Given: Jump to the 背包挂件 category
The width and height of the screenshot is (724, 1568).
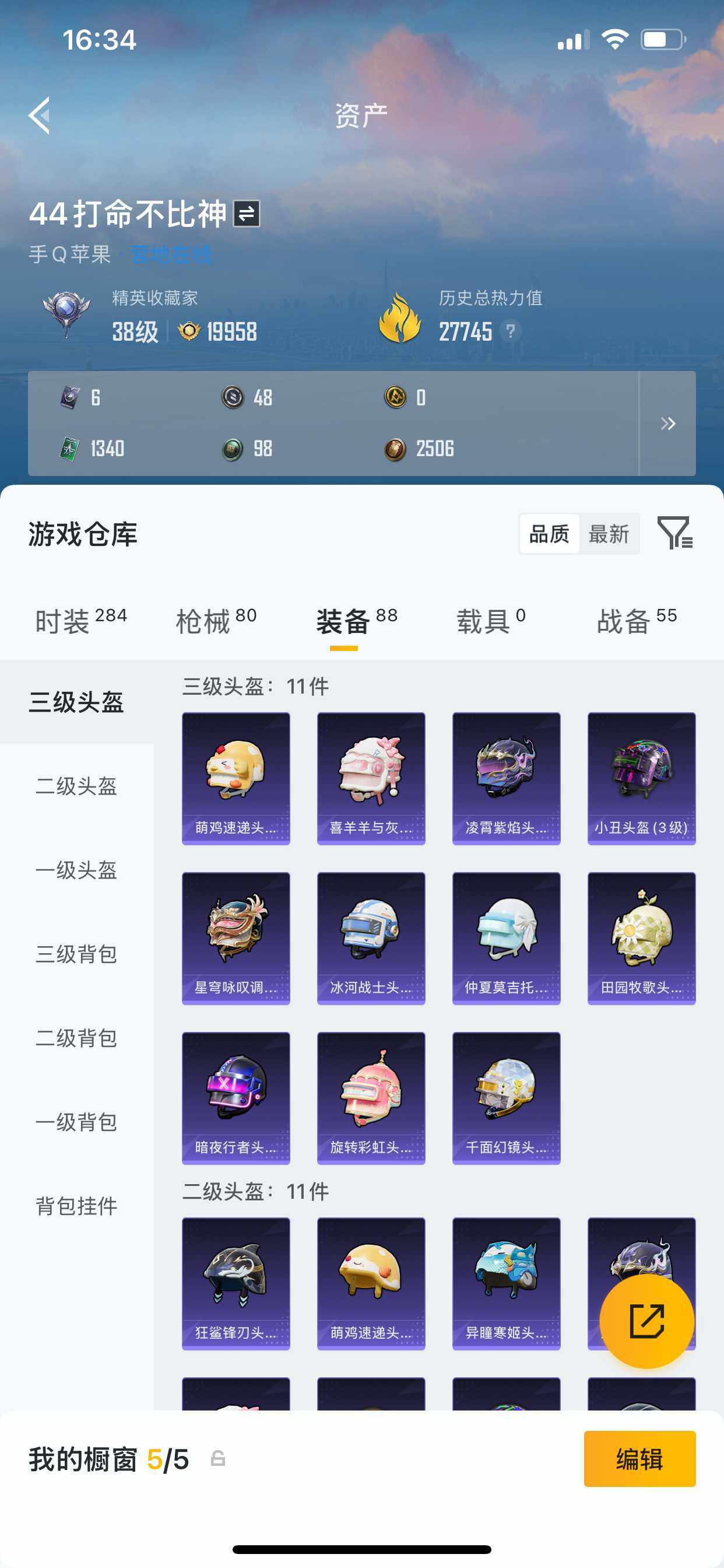Looking at the screenshot, I should [77, 1206].
